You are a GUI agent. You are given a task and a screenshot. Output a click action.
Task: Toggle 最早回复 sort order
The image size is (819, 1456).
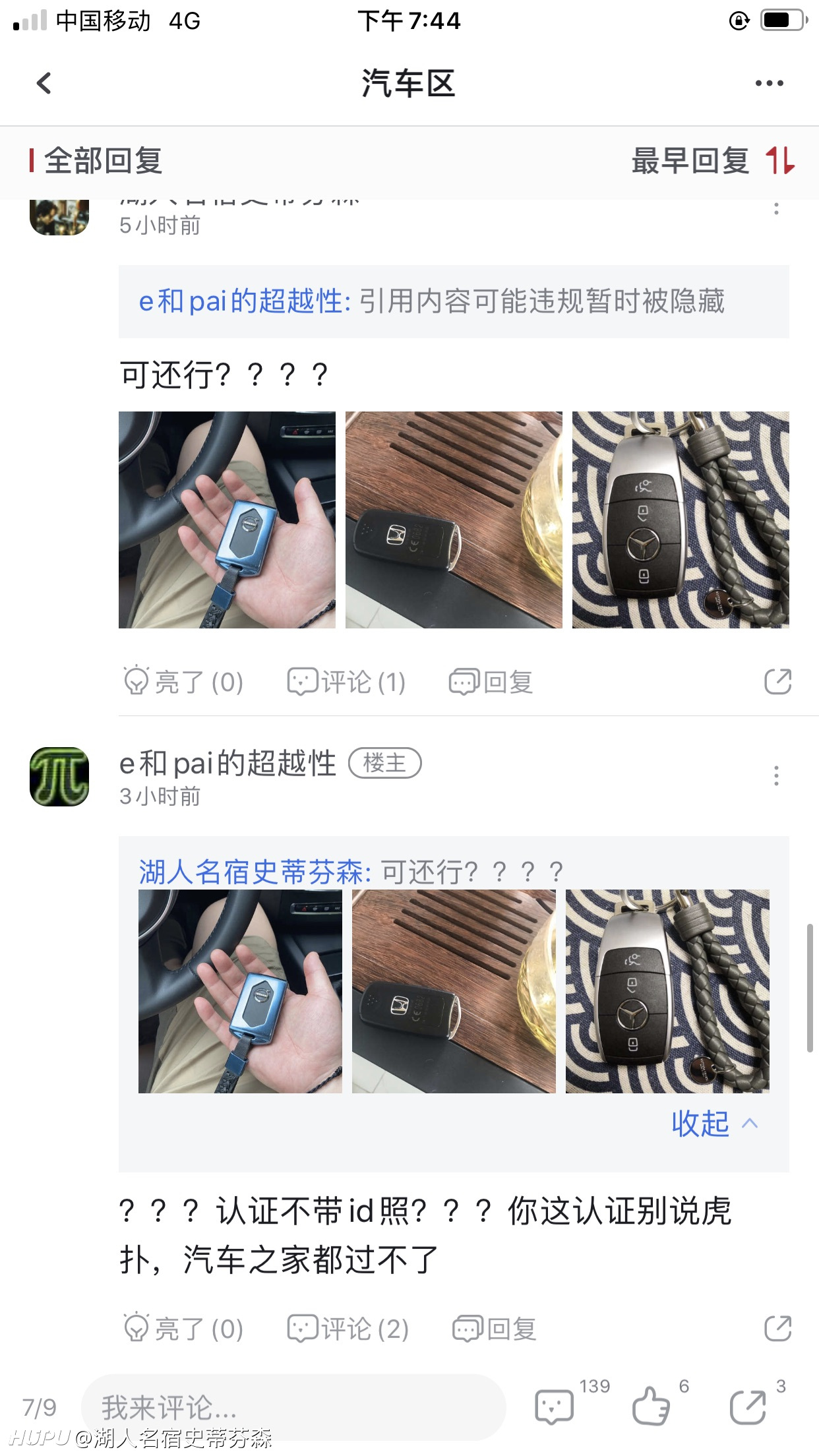(713, 161)
